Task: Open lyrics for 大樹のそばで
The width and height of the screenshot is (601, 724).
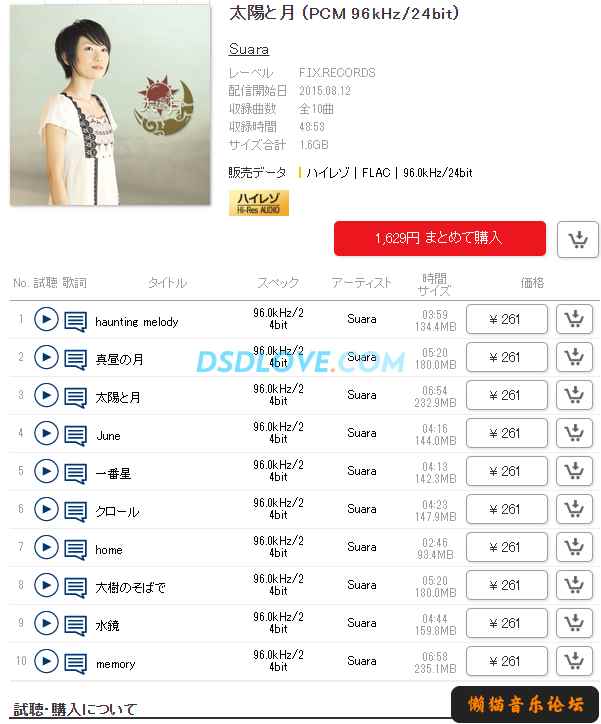Action: pos(75,587)
